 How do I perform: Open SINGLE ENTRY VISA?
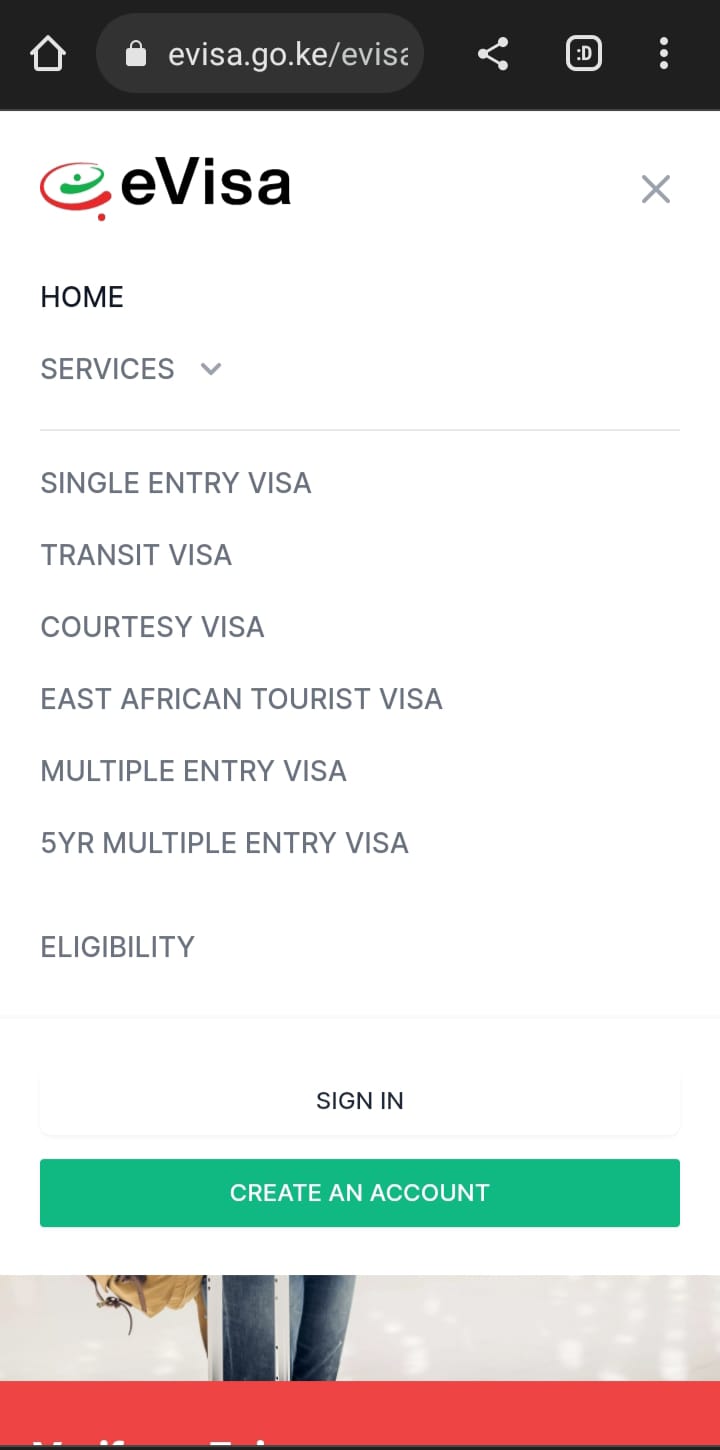pyautogui.click(x=176, y=482)
